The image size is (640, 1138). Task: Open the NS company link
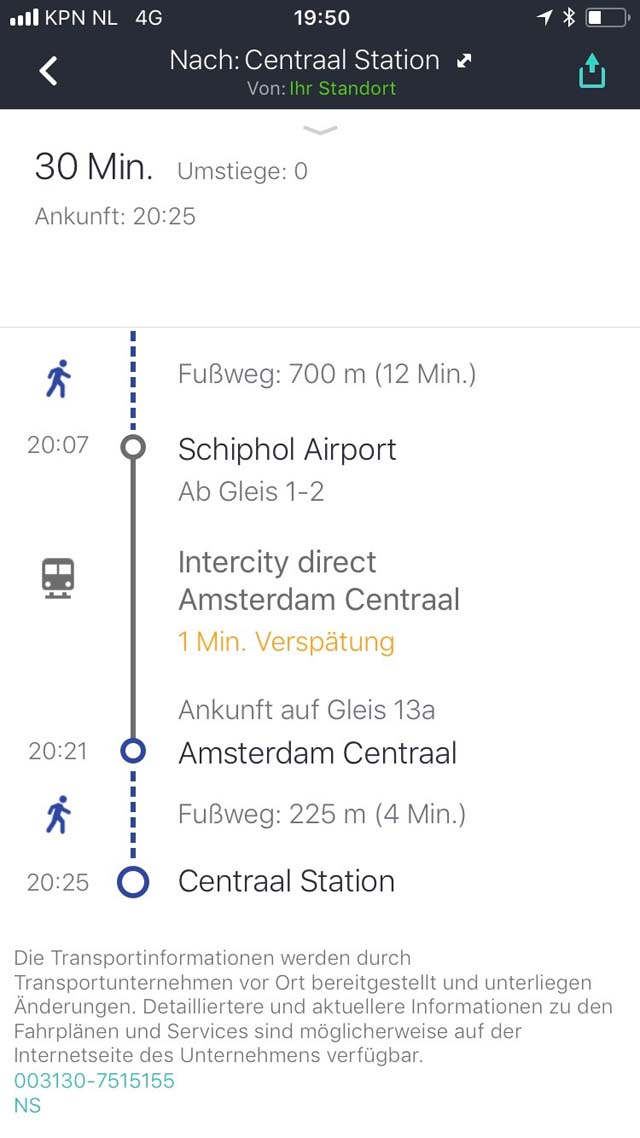[x=28, y=1105]
